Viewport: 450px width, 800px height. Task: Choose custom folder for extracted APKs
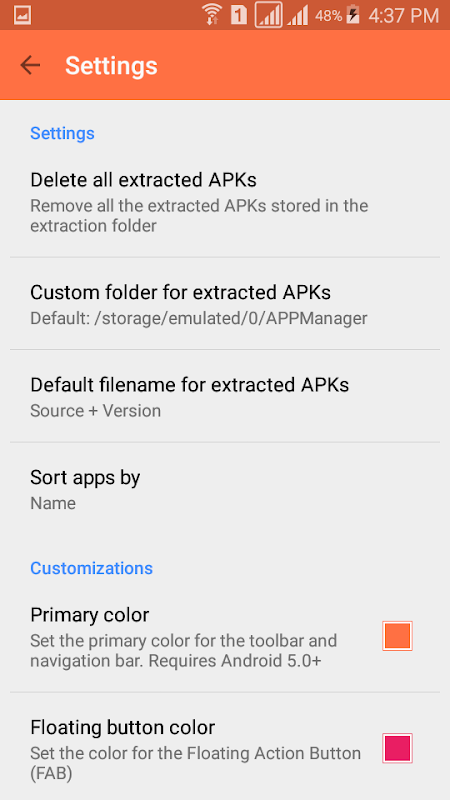[225, 304]
